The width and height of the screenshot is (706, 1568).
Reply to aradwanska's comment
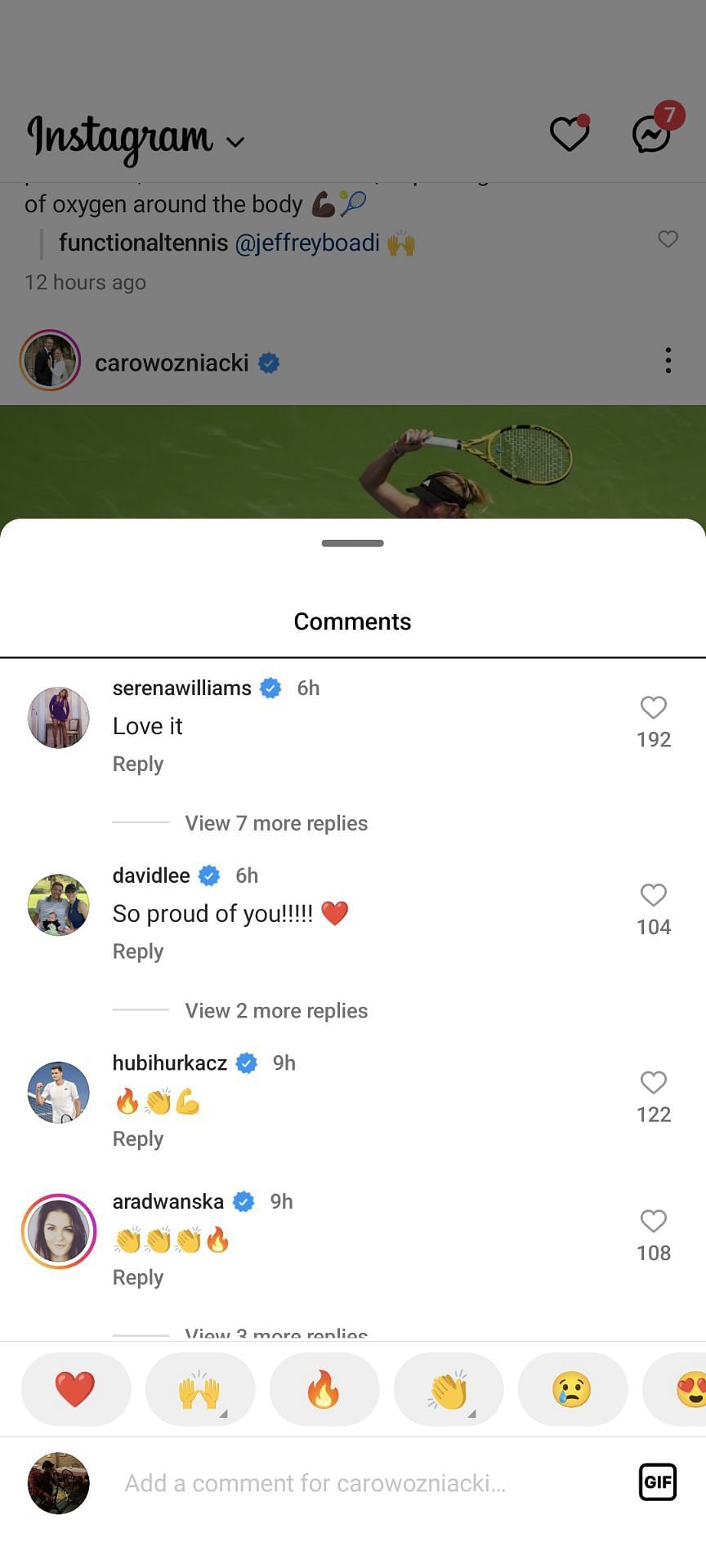tap(138, 1278)
